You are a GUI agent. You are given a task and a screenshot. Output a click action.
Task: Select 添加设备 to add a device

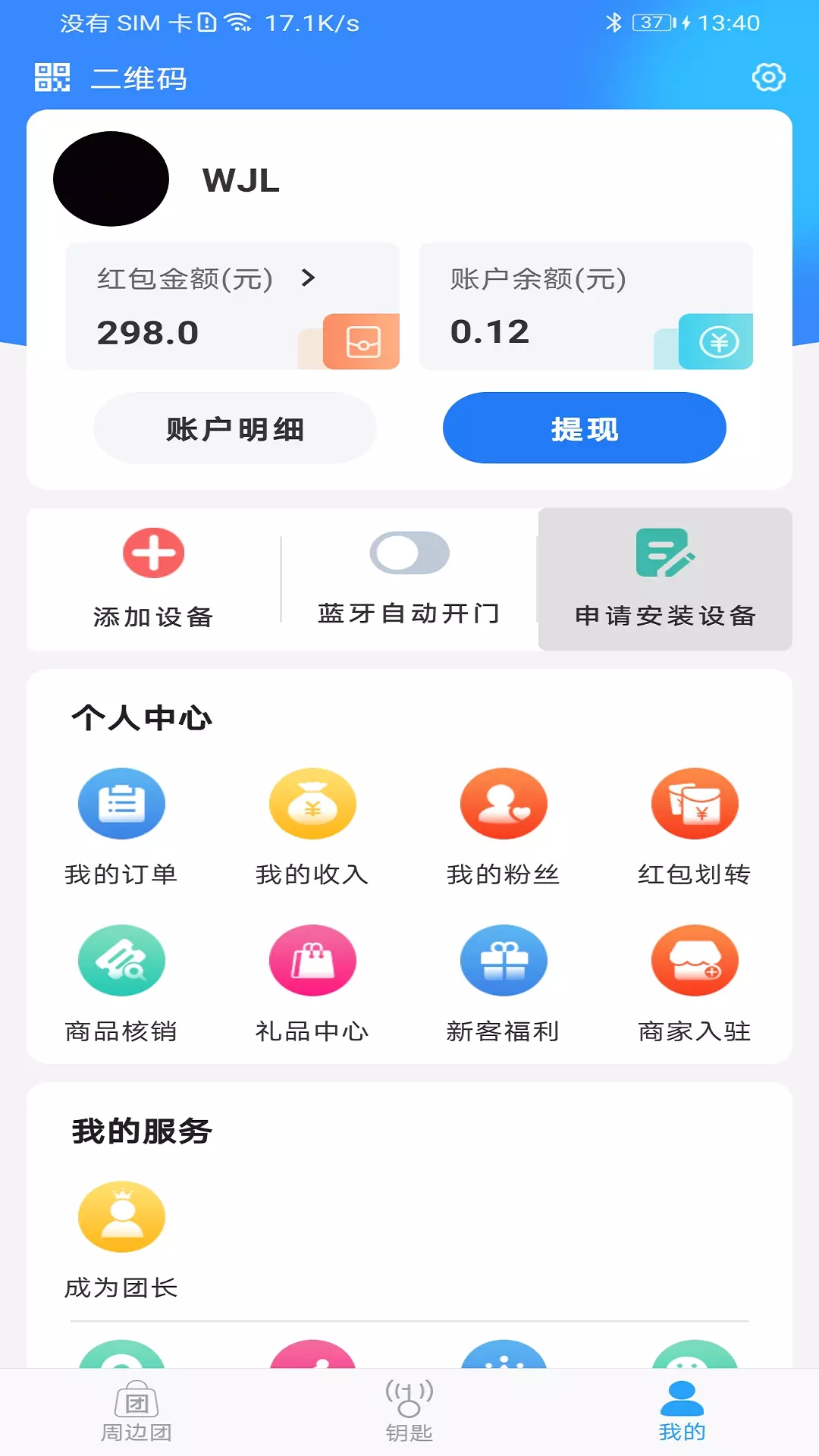coord(153,578)
